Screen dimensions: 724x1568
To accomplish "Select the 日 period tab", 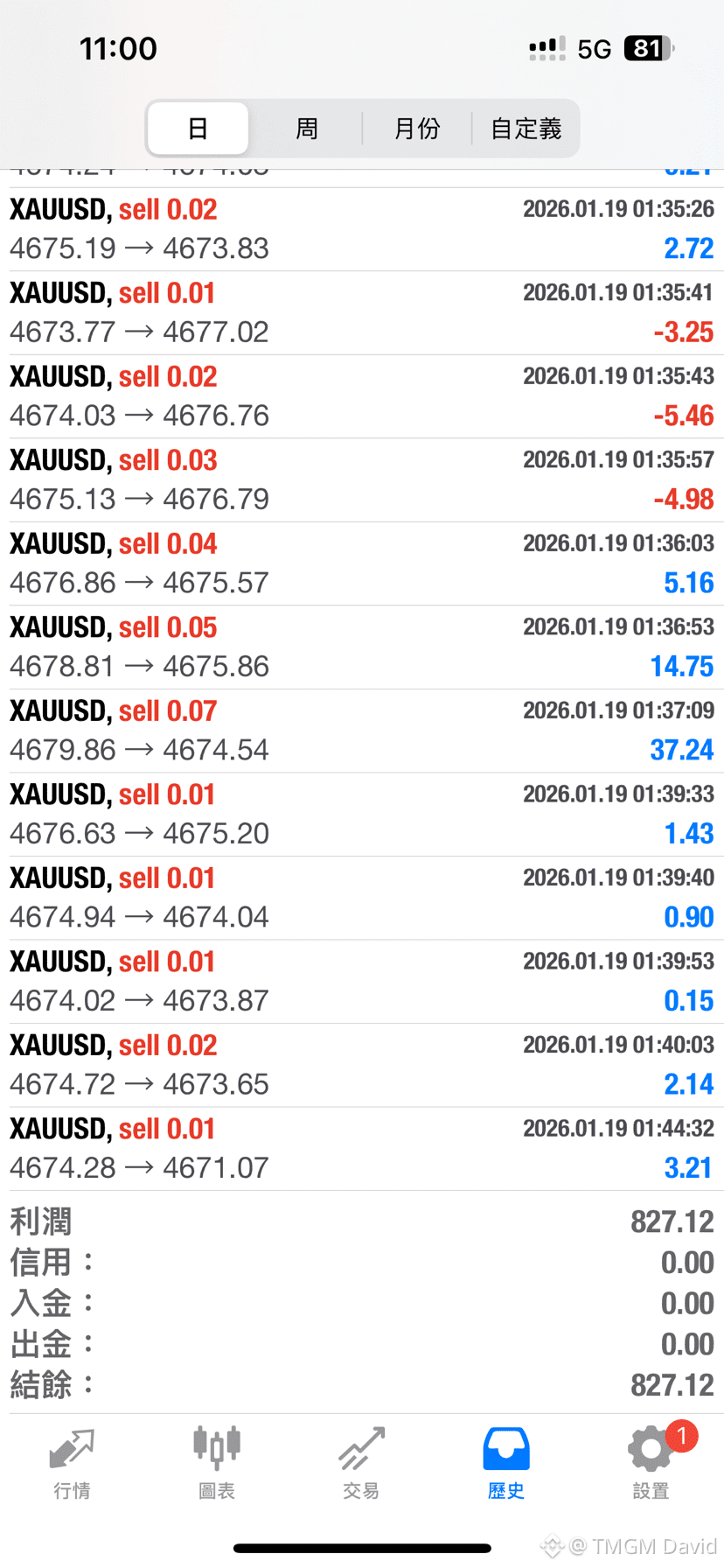I will (x=198, y=129).
